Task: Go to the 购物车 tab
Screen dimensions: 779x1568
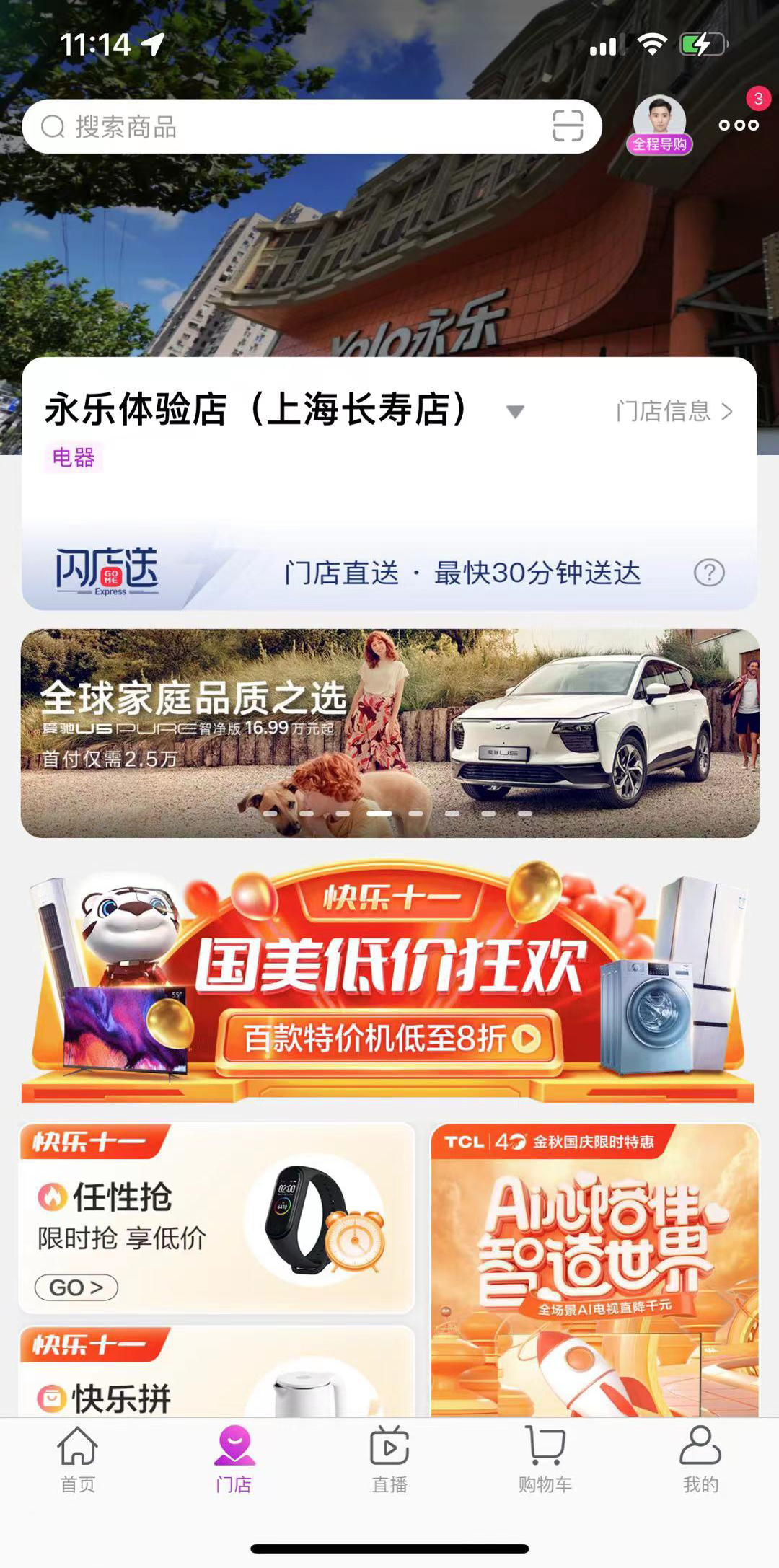Action: (x=545, y=1458)
